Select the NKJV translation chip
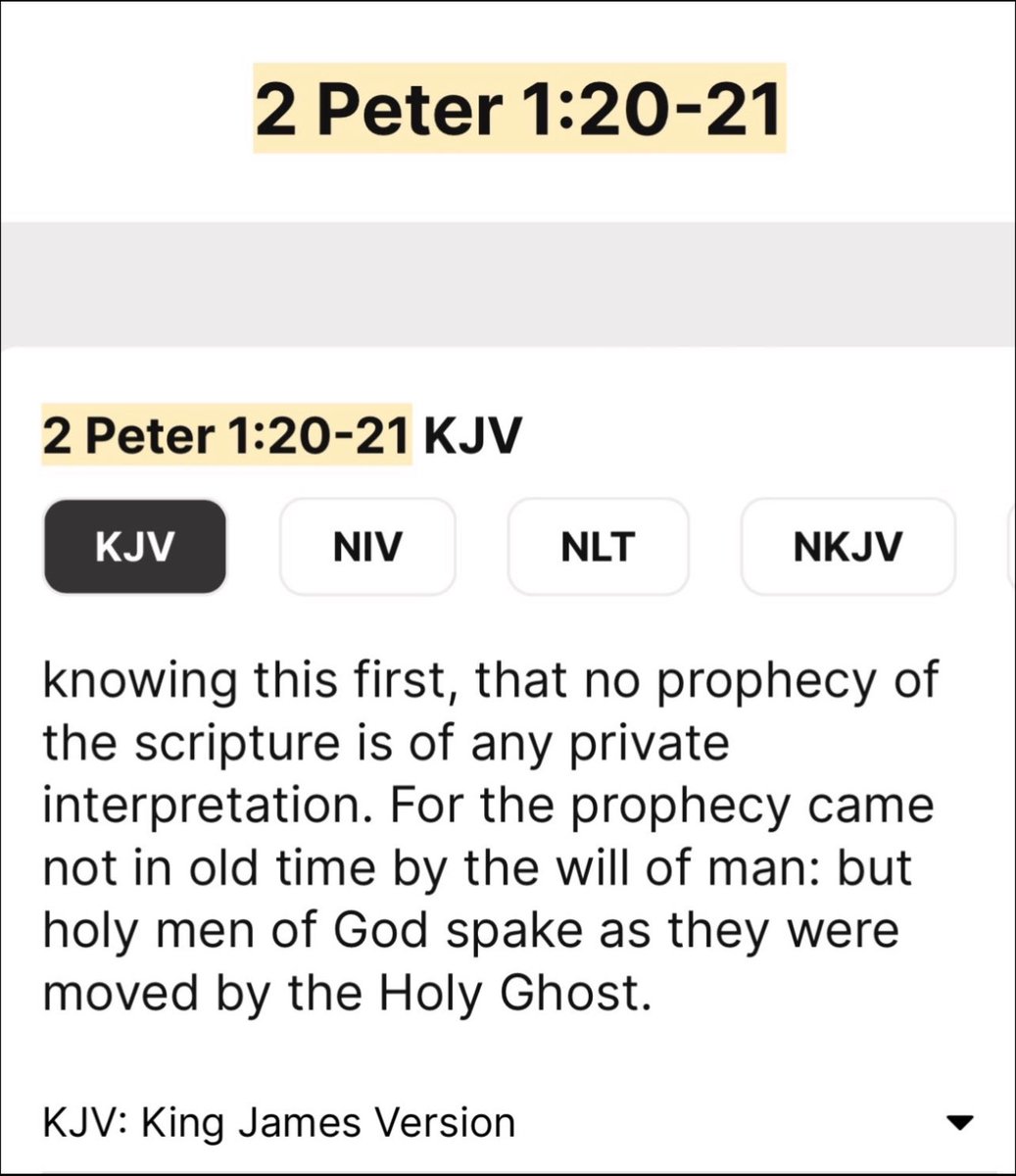Viewport: 1016px width, 1176px height. [x=847, y=547]
